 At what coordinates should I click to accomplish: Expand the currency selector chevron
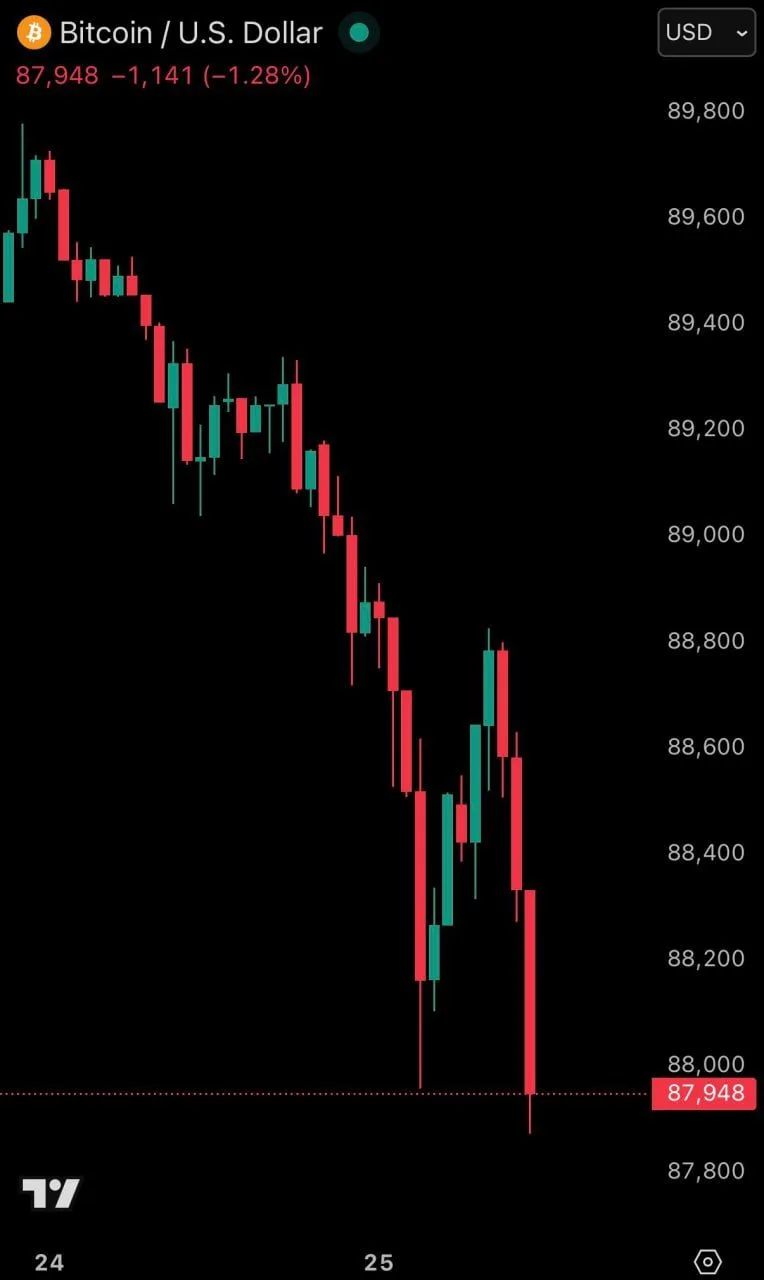(x=741, y=33)
